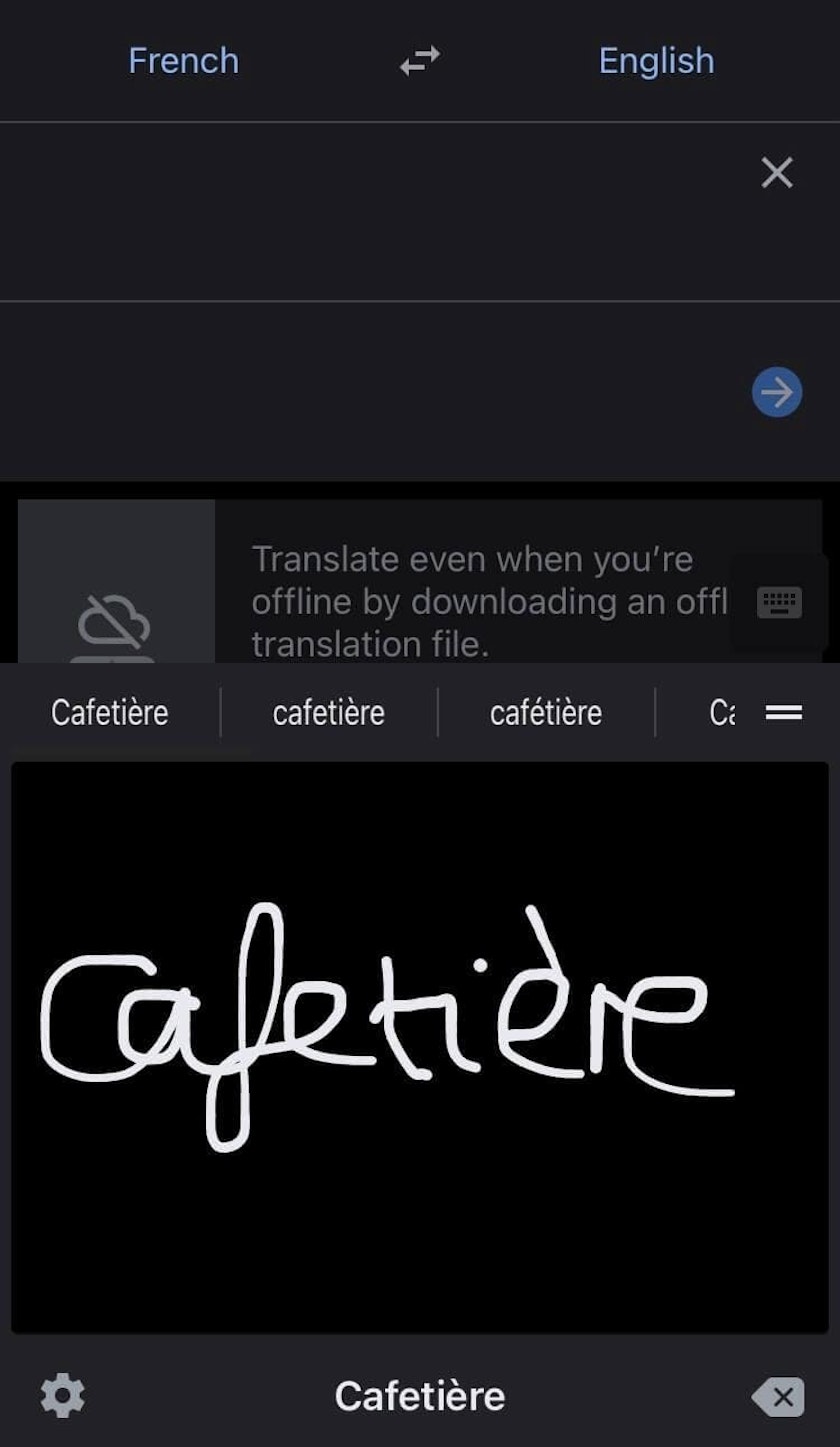Delete last handwriting with backspace
Viewport: 840px width, 1447px height.
(777, 1397)
